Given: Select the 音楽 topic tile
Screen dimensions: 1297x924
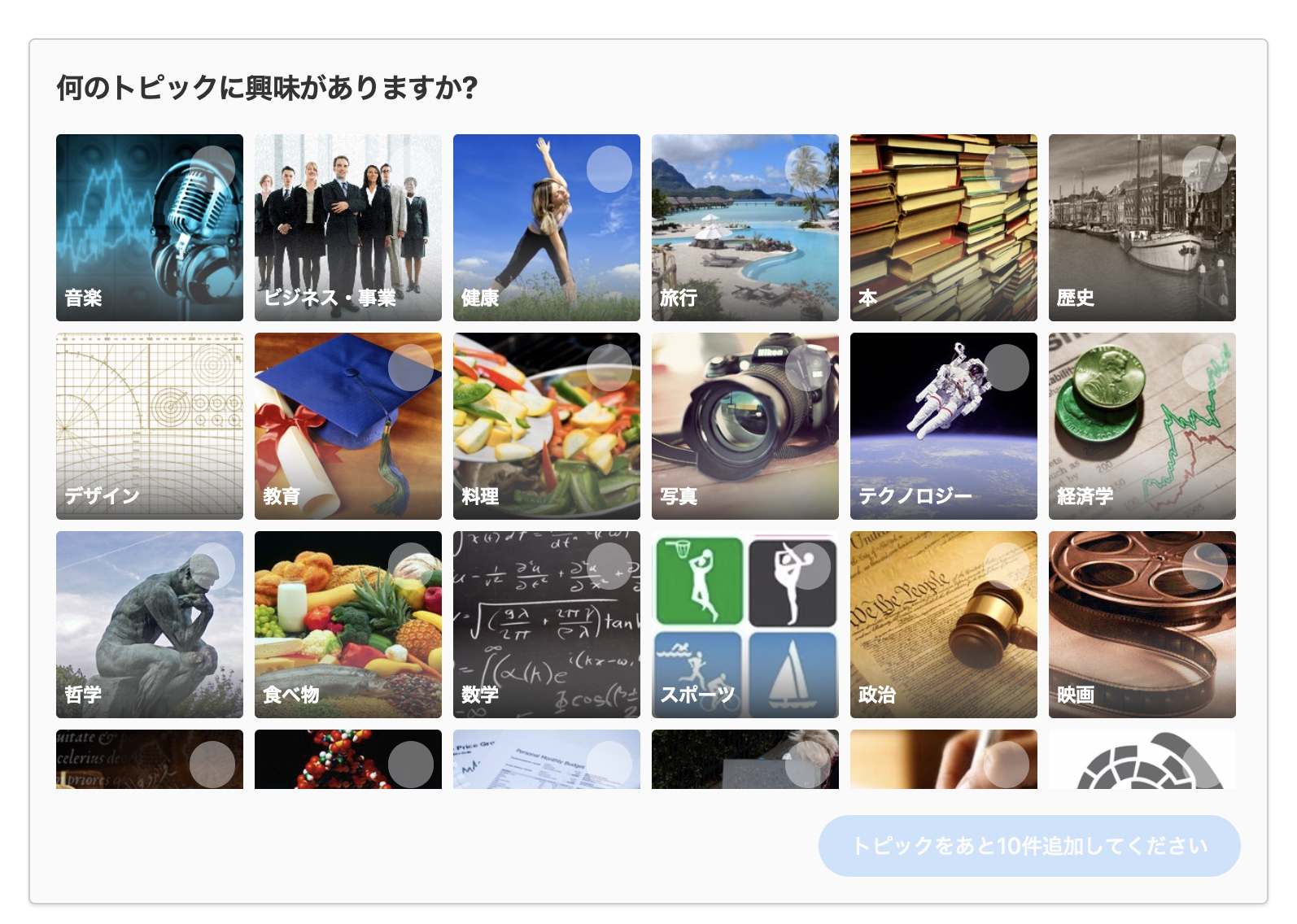Looking at the screenshot, I should [149, 228].
